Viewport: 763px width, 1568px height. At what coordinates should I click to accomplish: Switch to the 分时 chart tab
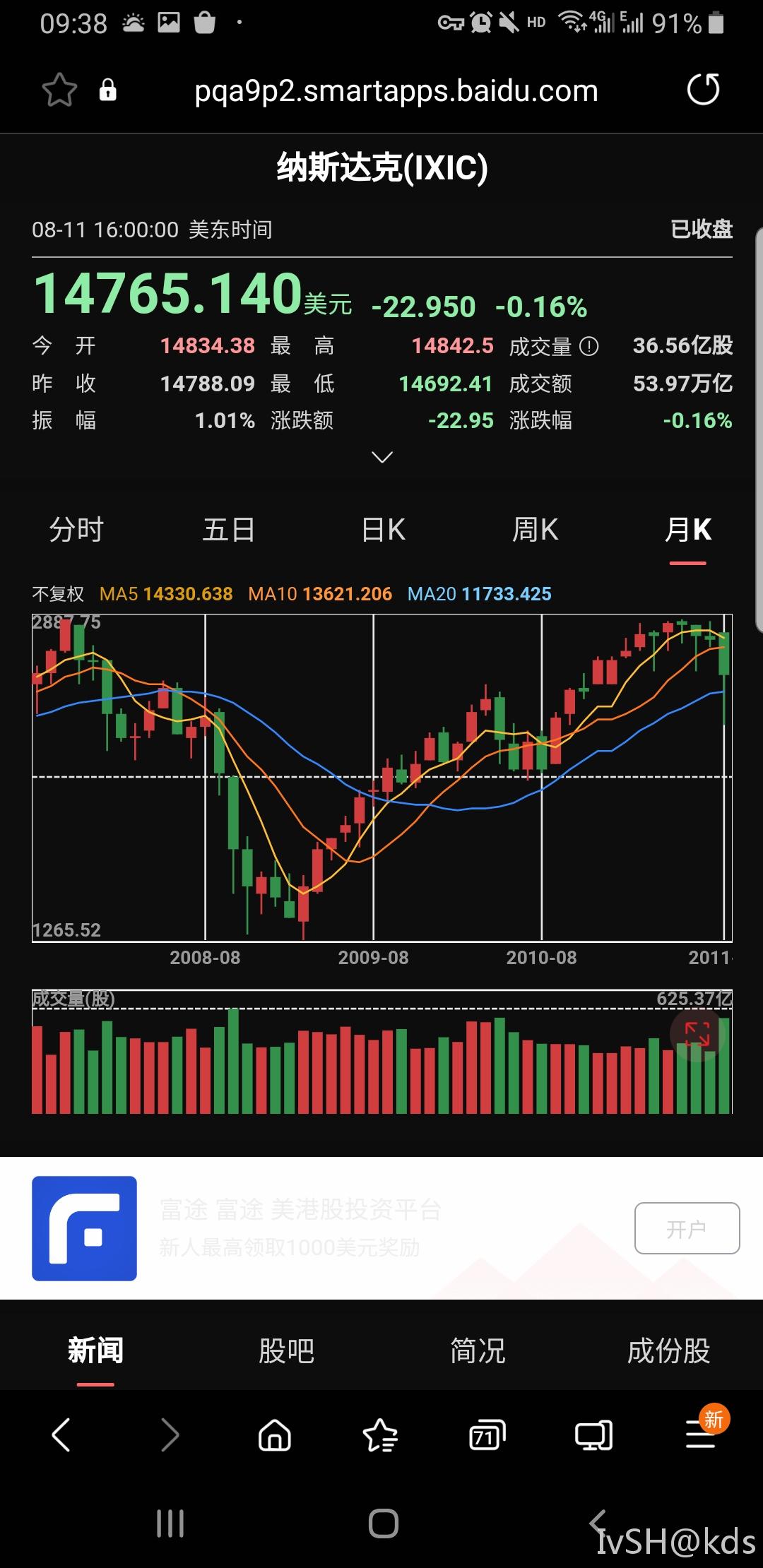point(76,530)
